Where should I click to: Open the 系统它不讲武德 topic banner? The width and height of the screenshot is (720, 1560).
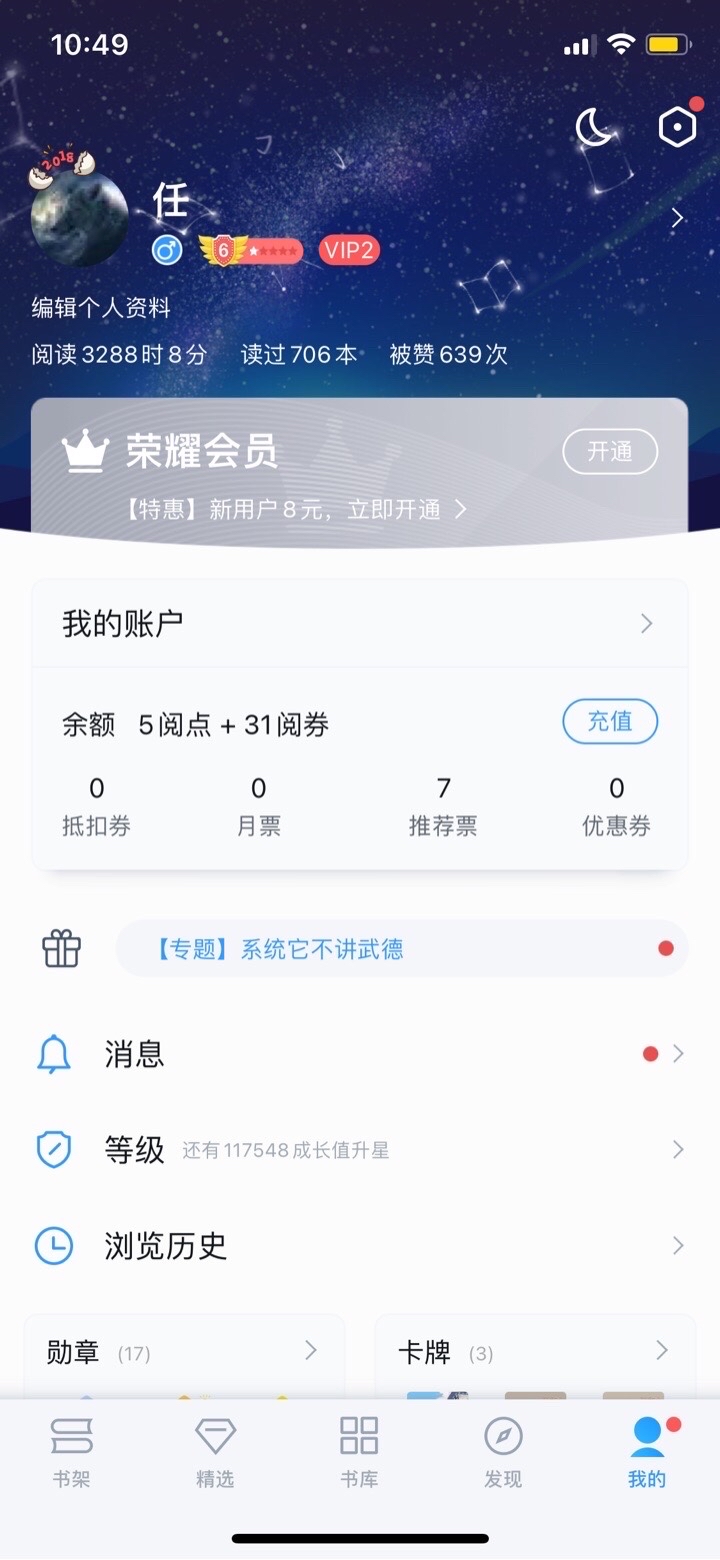click(x=402, y=948)
